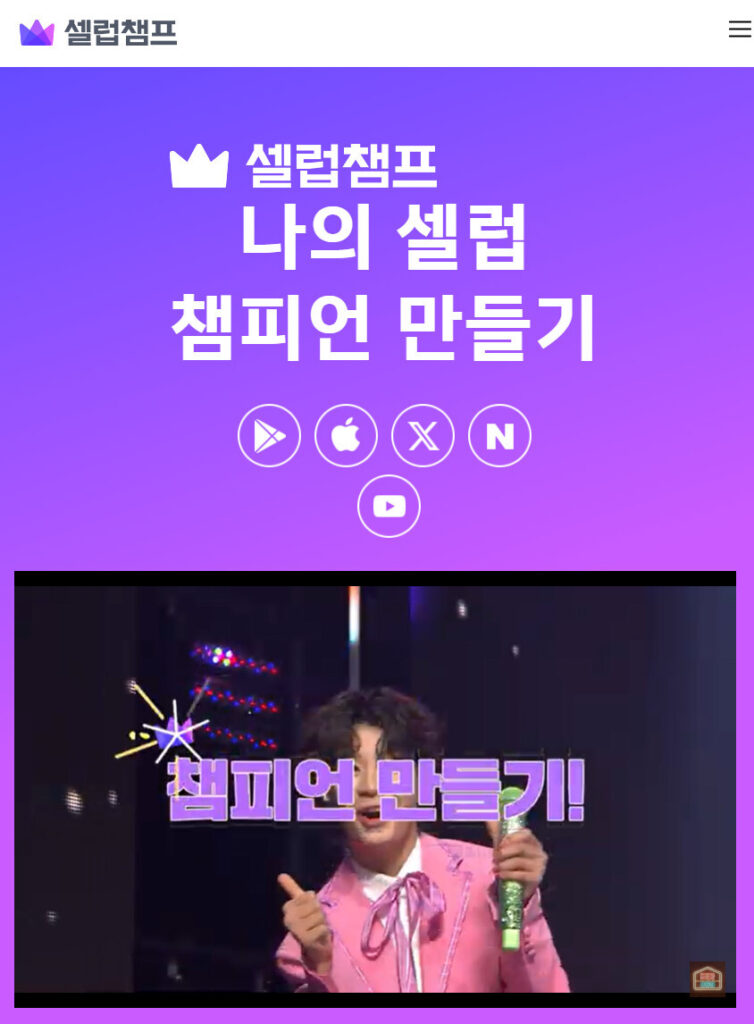Tap the 셀럽챔프 logo in header
Screen dimensions: 754x1024
coord(98,32)
